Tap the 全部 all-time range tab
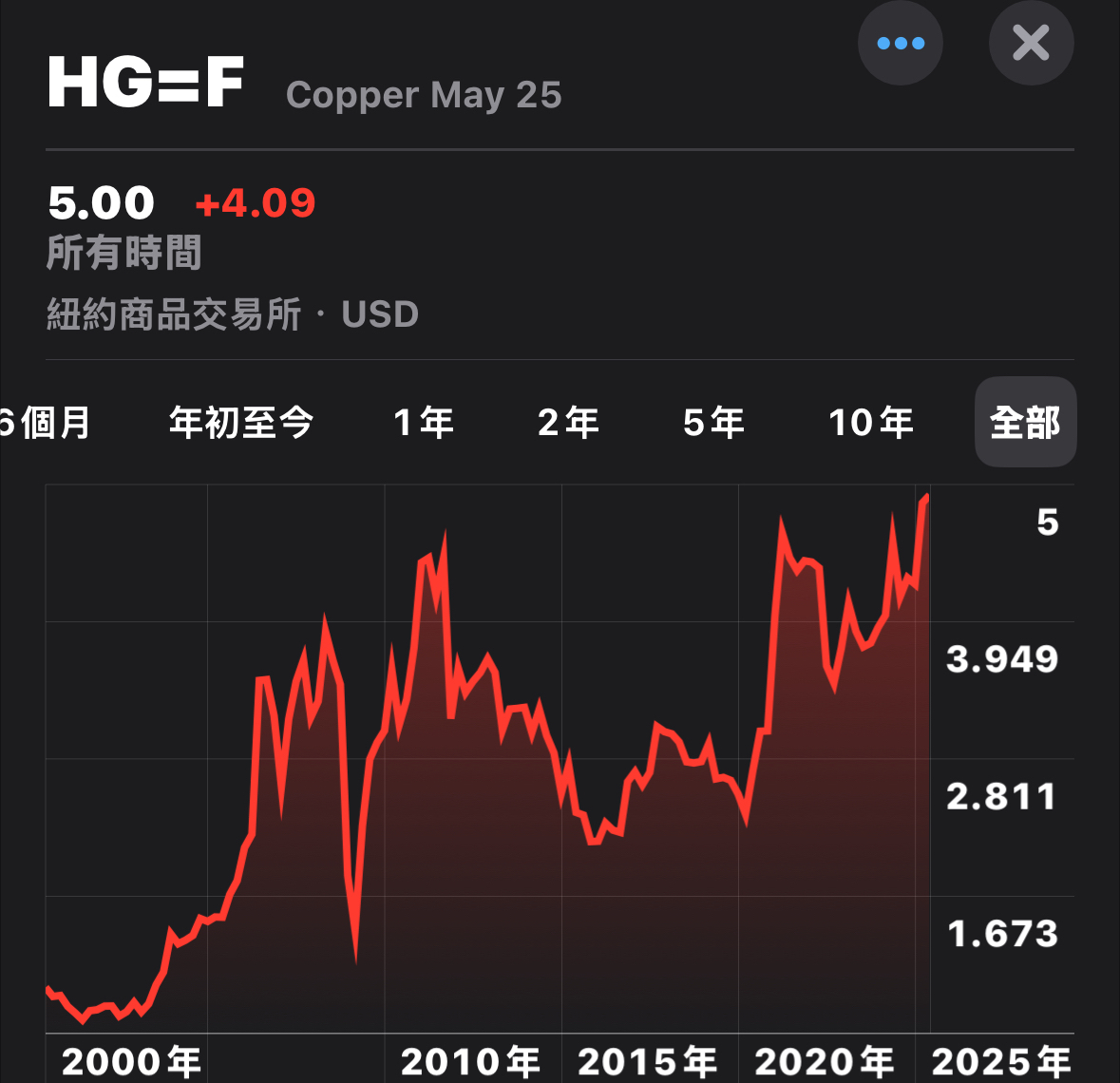The height and width of the screenshot is (1083, 1120). [1025, 422]
